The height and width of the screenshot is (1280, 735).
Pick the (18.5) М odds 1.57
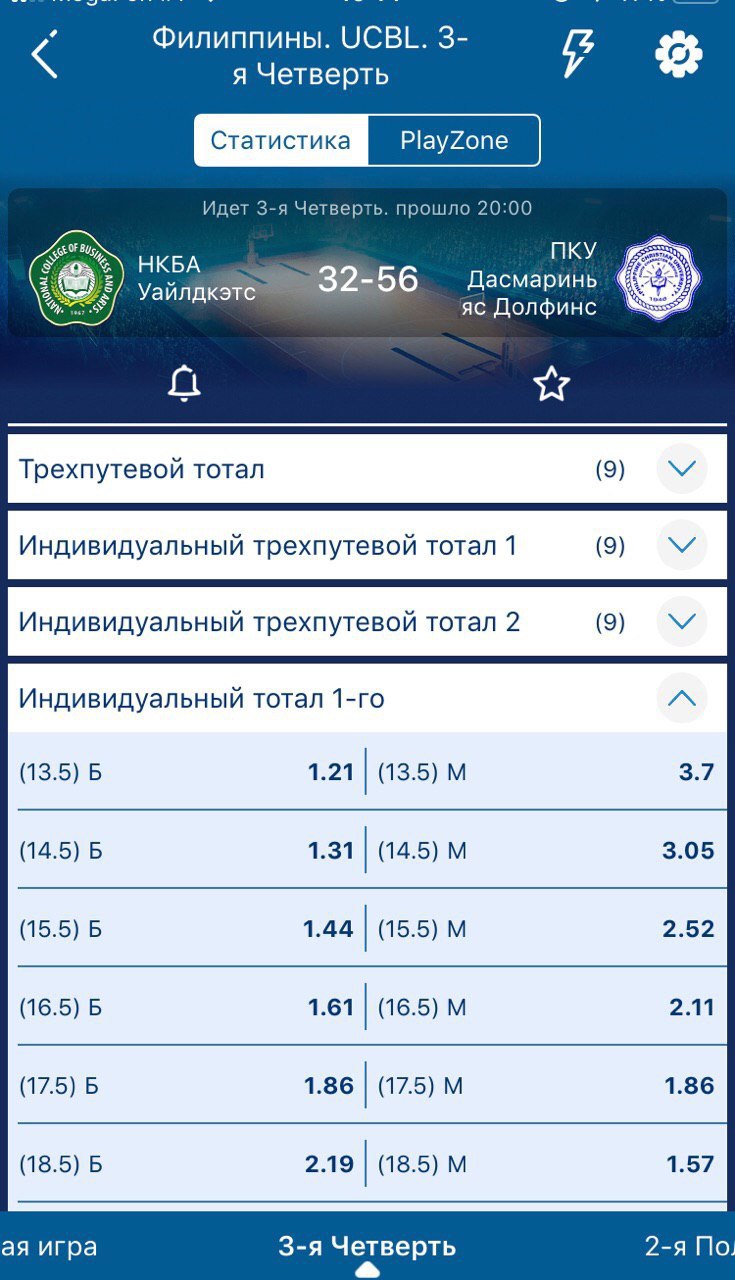[547, 1164]
